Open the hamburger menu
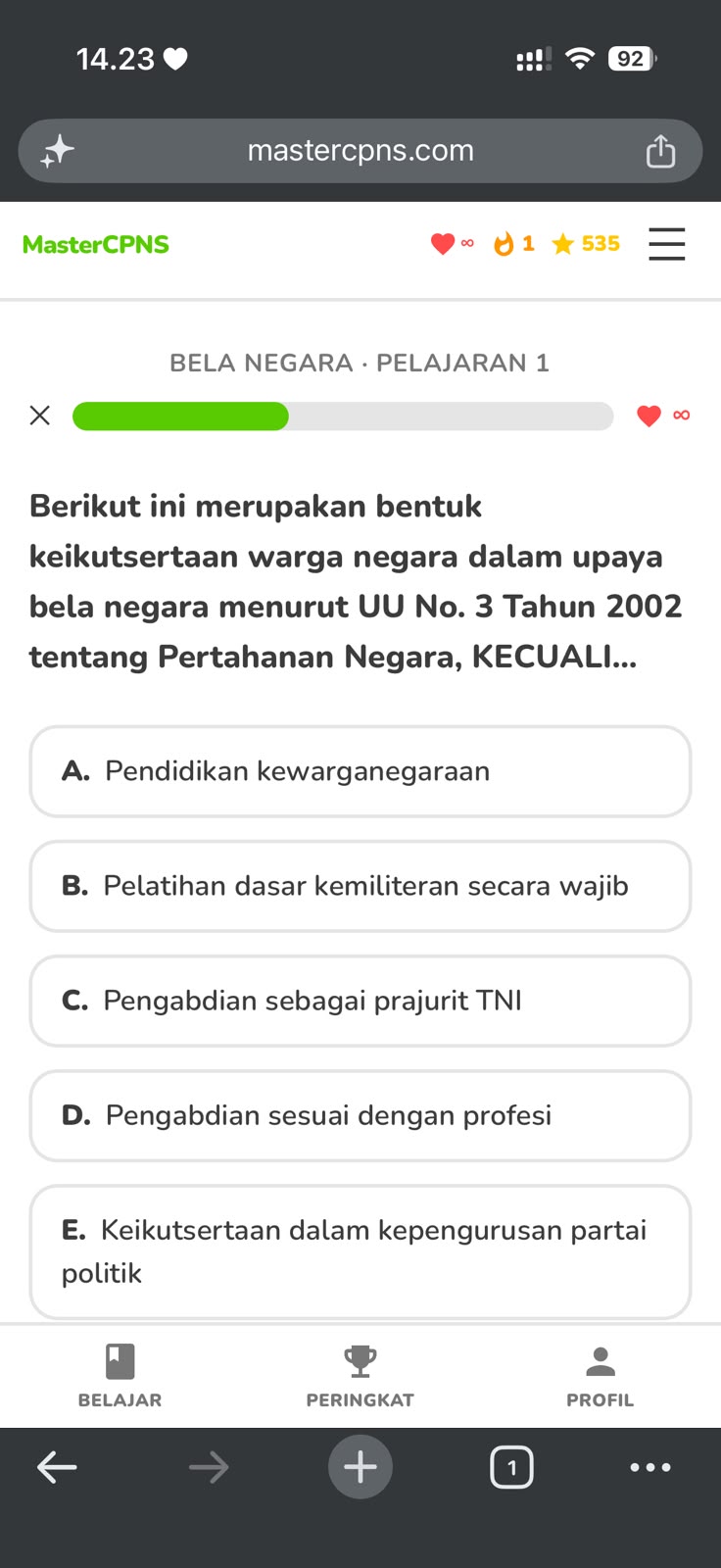The height and width of the screenshot is (1568, 721). tap(666, 244)
